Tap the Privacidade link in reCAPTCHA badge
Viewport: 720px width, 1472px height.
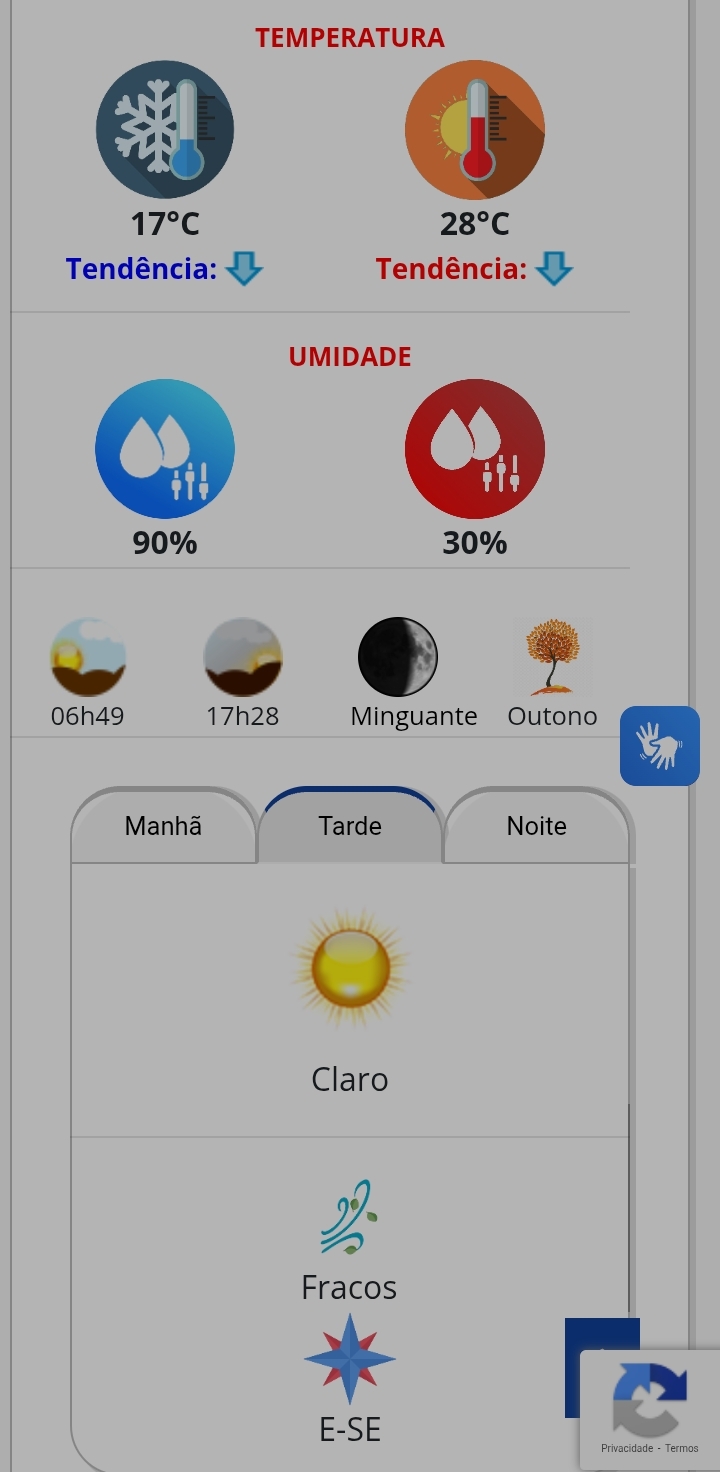click(x=627, y=1448)
